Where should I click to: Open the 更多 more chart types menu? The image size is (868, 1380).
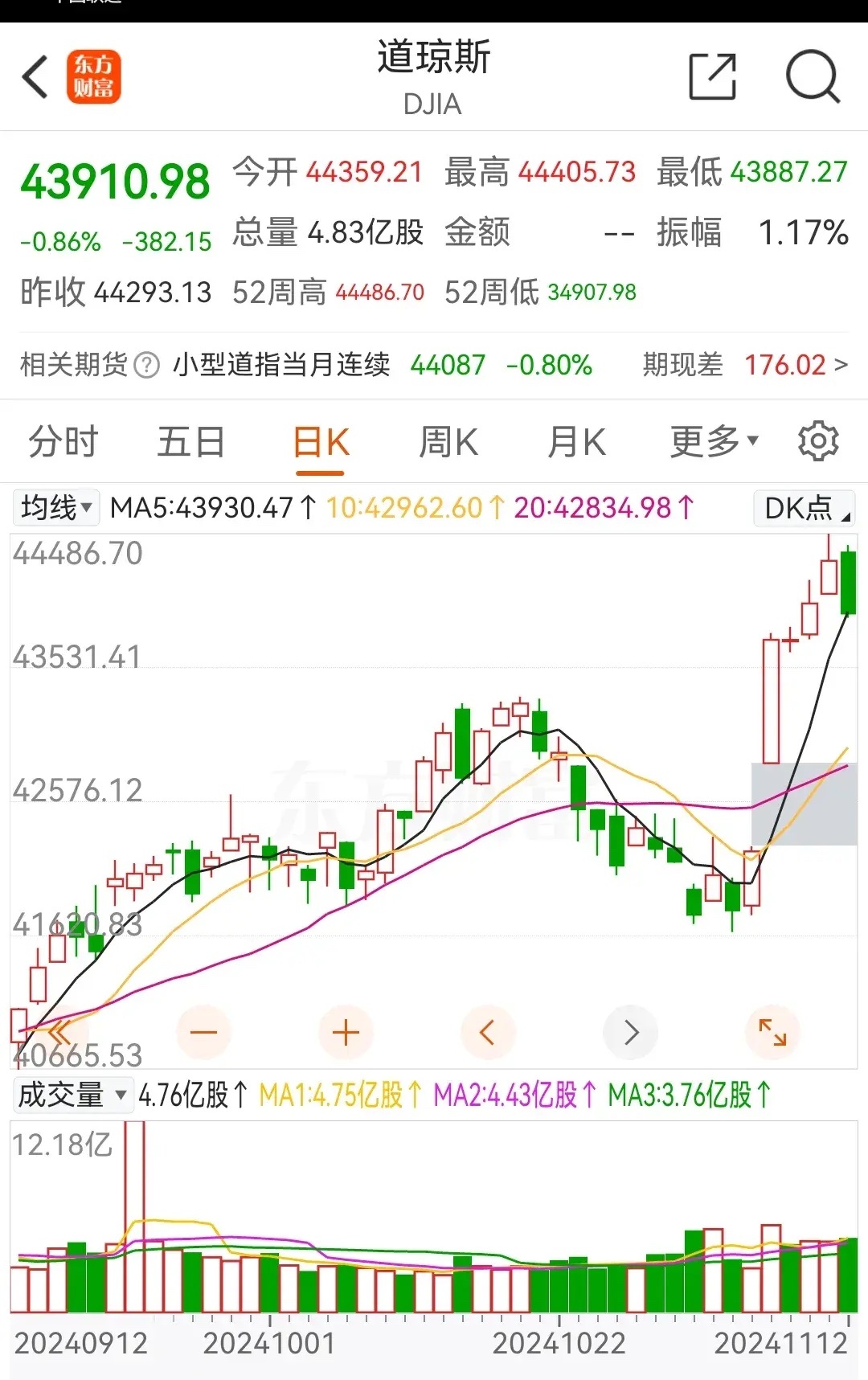pyautogui.click(x=712, y=440)
